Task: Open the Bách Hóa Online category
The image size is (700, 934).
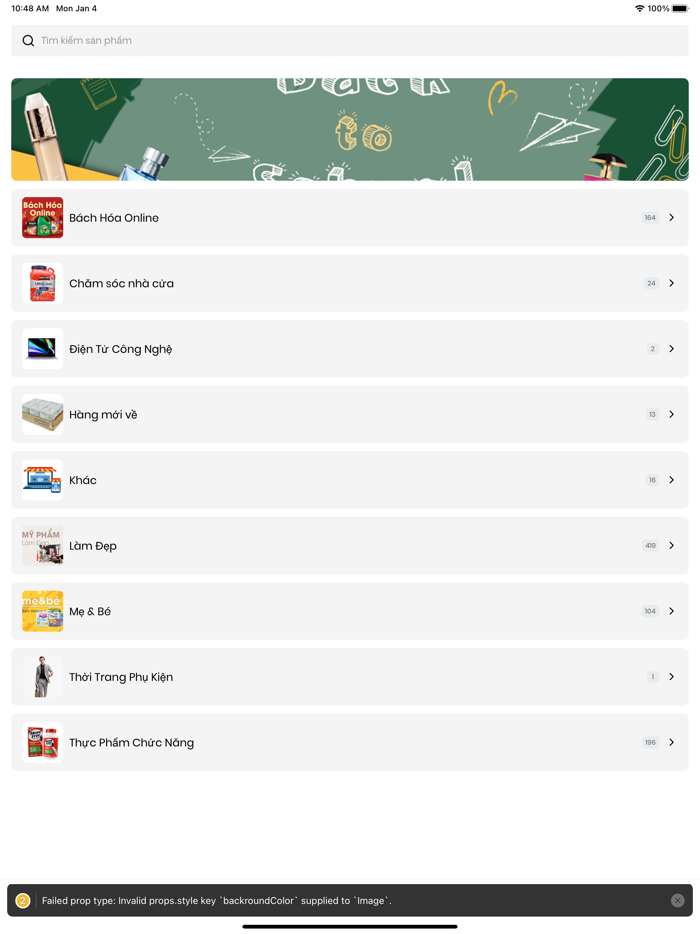Action: point(350,218)
